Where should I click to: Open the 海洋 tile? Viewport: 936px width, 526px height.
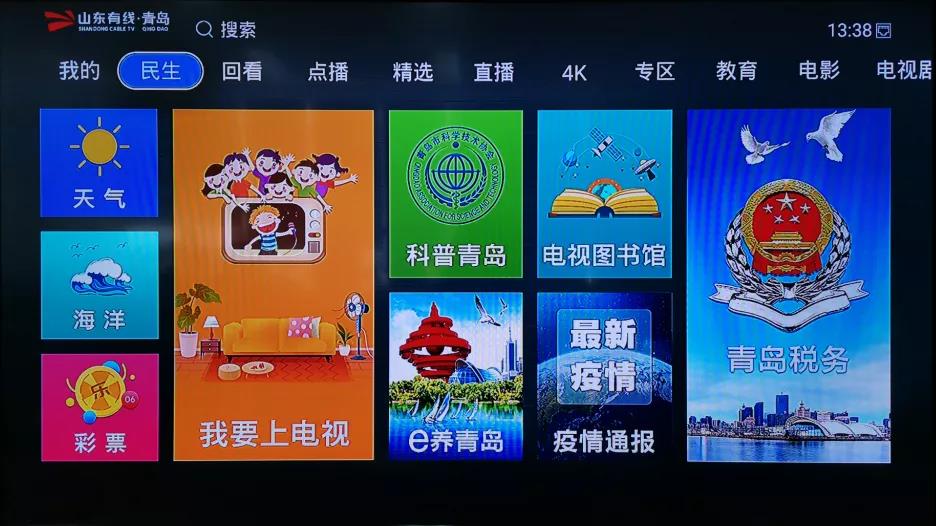pyautogui.click(x=99, y=285)
